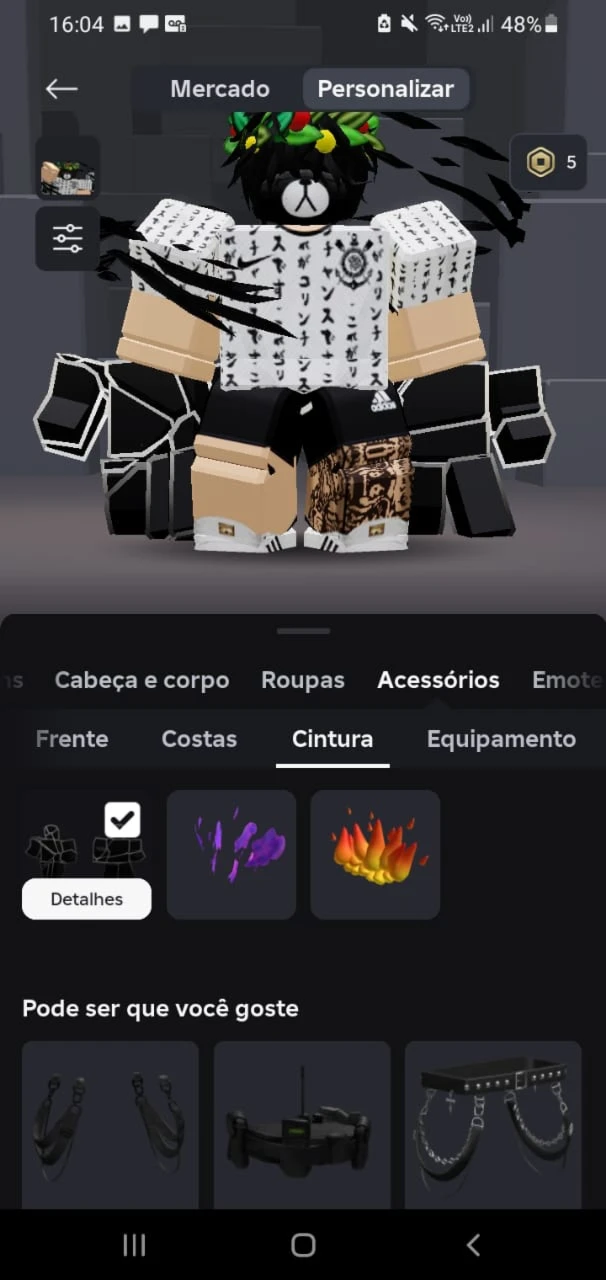The width and height of the screenshot is (606, 1280).
Task: Switch to the Equipamento subcategory
Action: 501,739
